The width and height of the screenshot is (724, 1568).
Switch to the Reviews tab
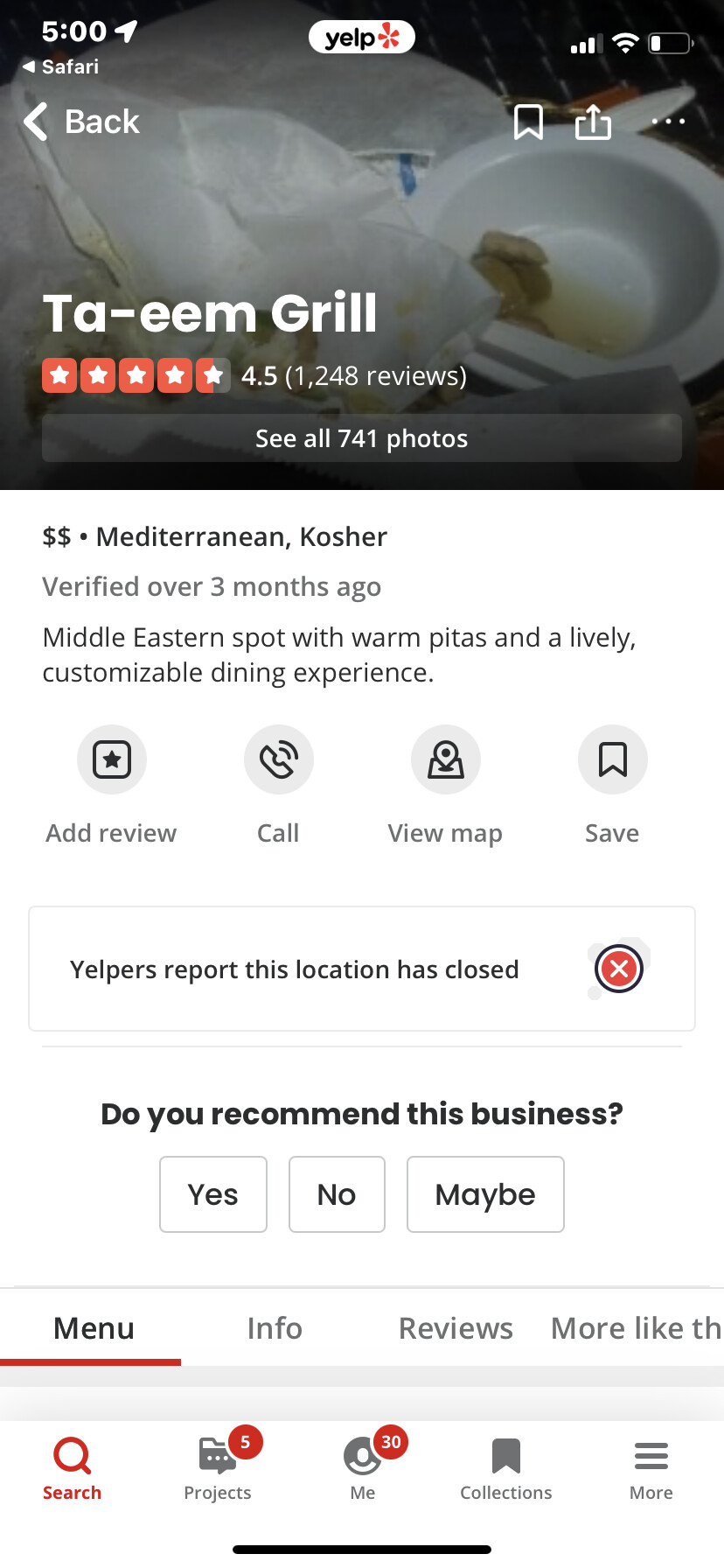(456, 1328)
